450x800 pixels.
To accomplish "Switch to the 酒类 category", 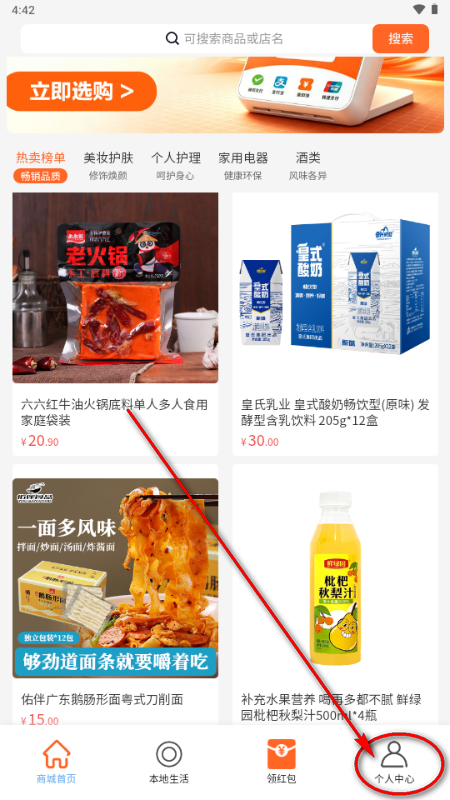I will click(x=308, y=166).
